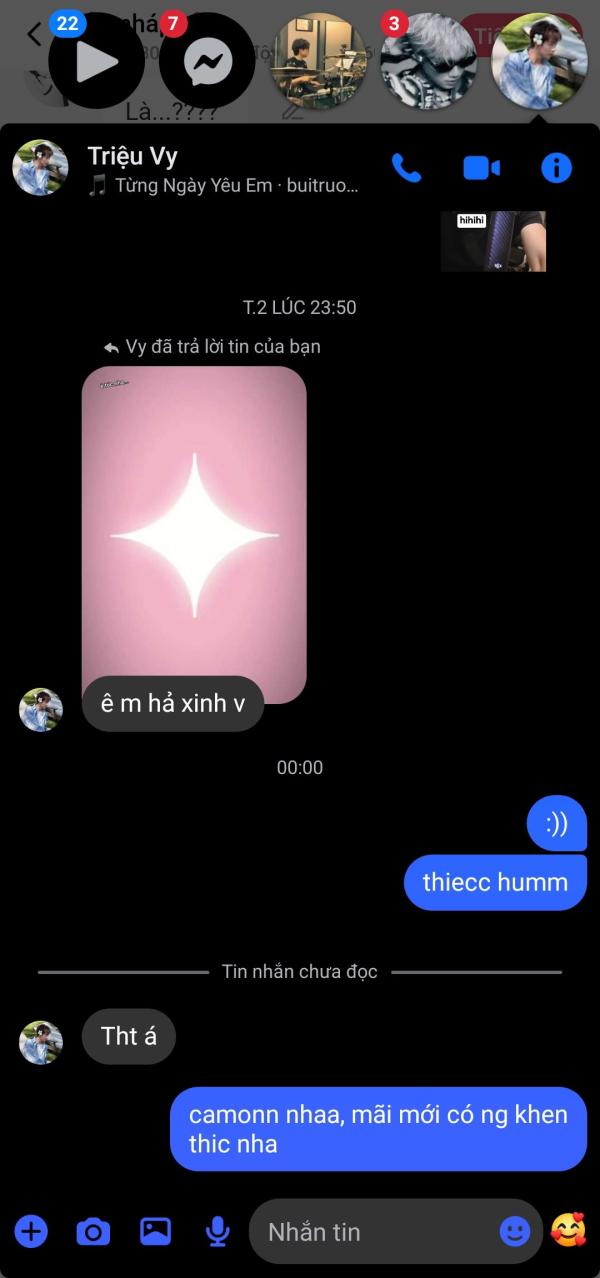Open the hihihi image thumbnail
This screenshot has height=1278, width=600.
coord(493,241)
